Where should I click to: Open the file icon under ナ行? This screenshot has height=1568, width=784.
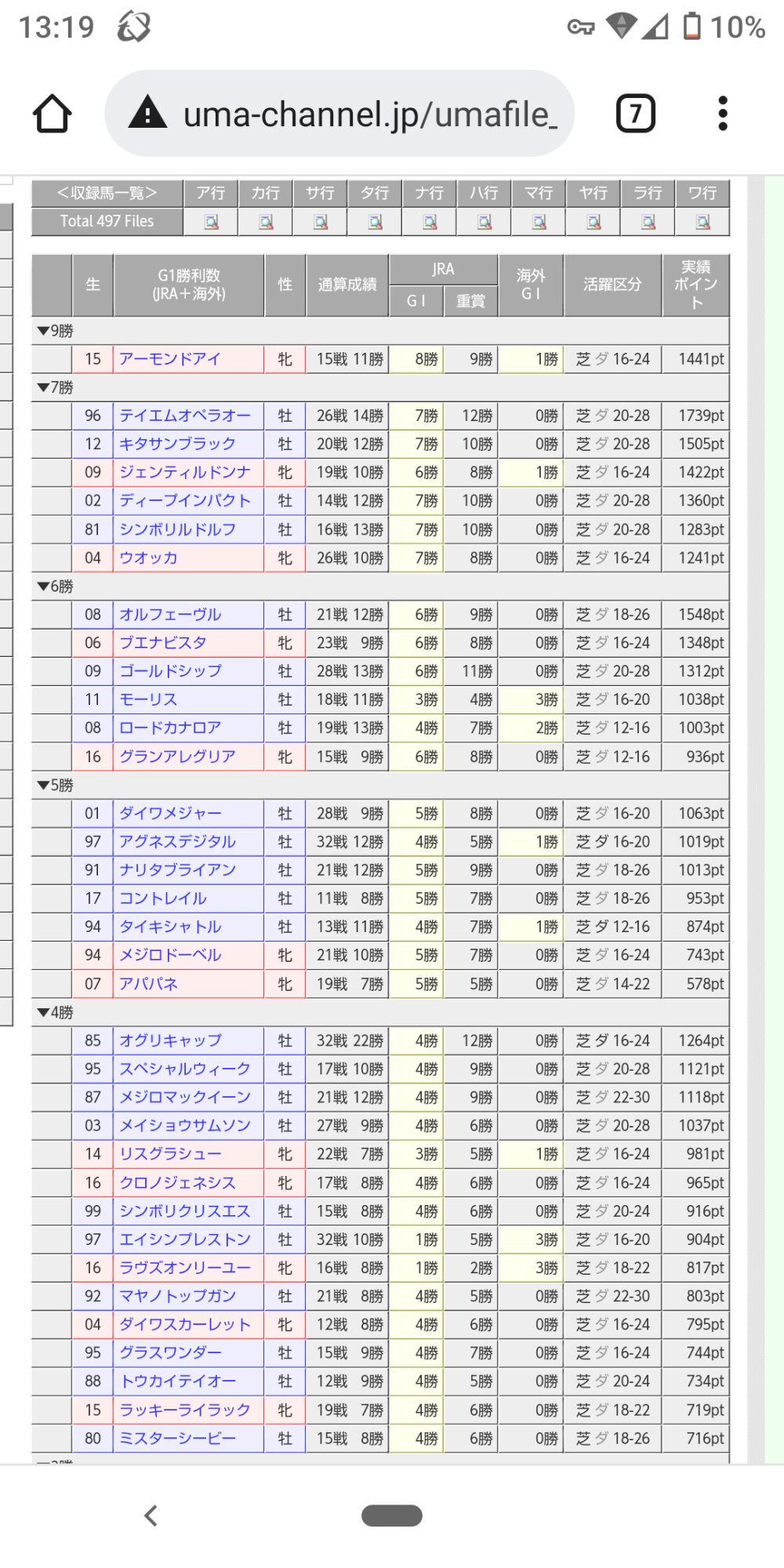tap(430, 222)
